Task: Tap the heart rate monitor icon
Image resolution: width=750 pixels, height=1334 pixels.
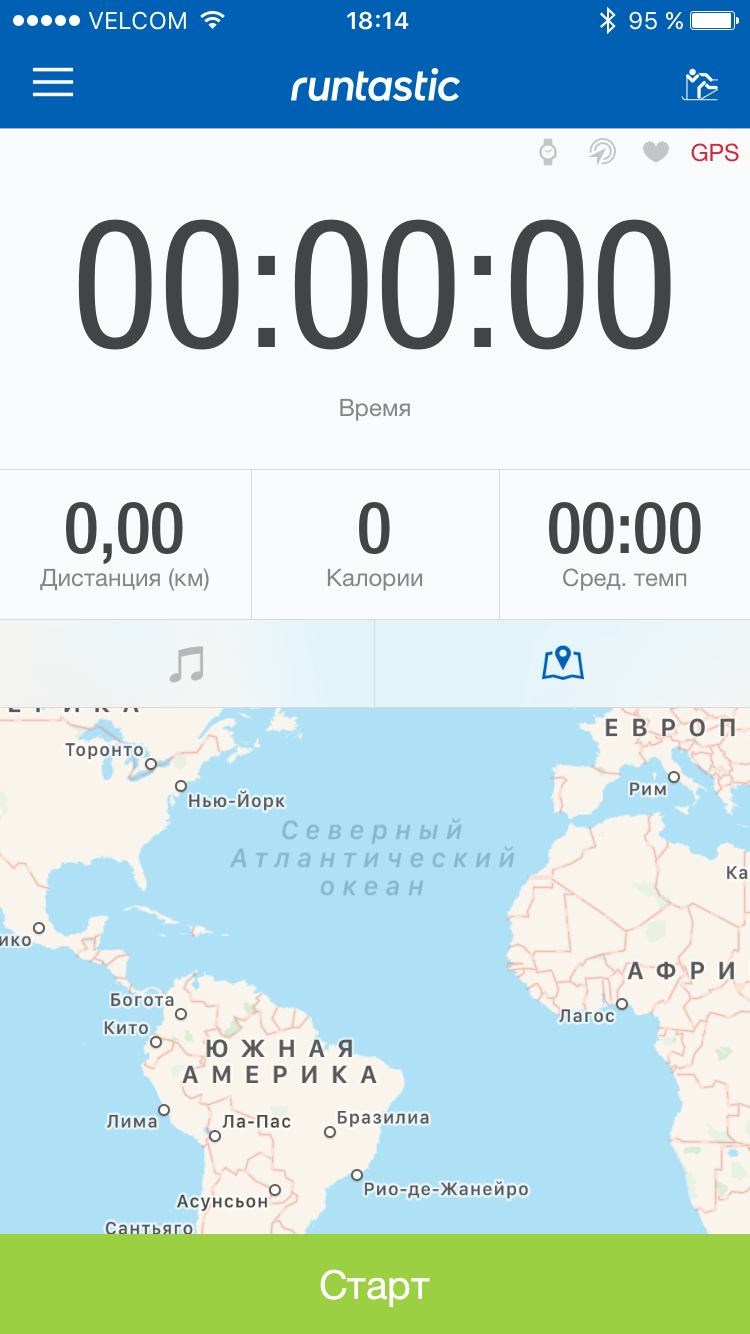Action: point(655,152)
